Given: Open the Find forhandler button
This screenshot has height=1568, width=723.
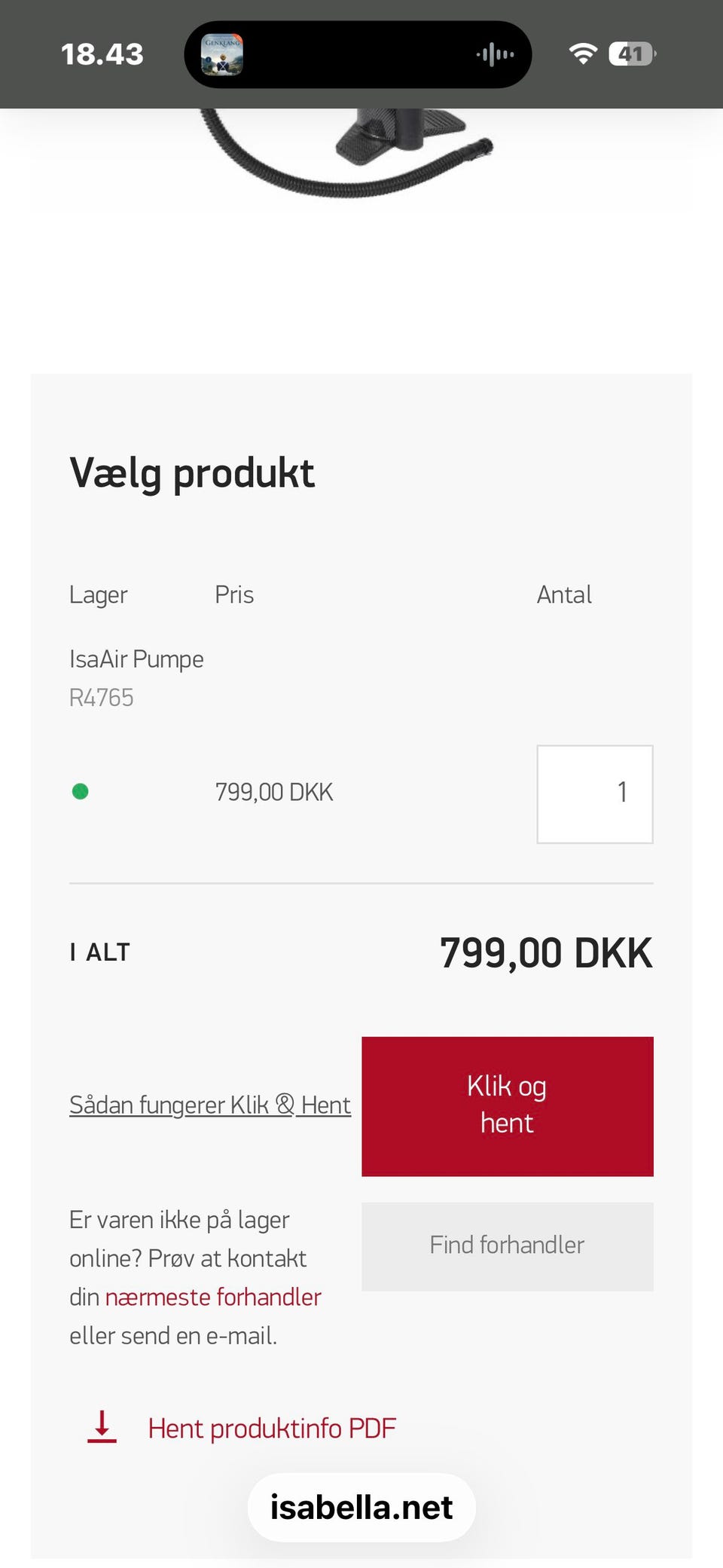Looking at the screenshot, I should pyautogui.click(x=507, y=1246).
